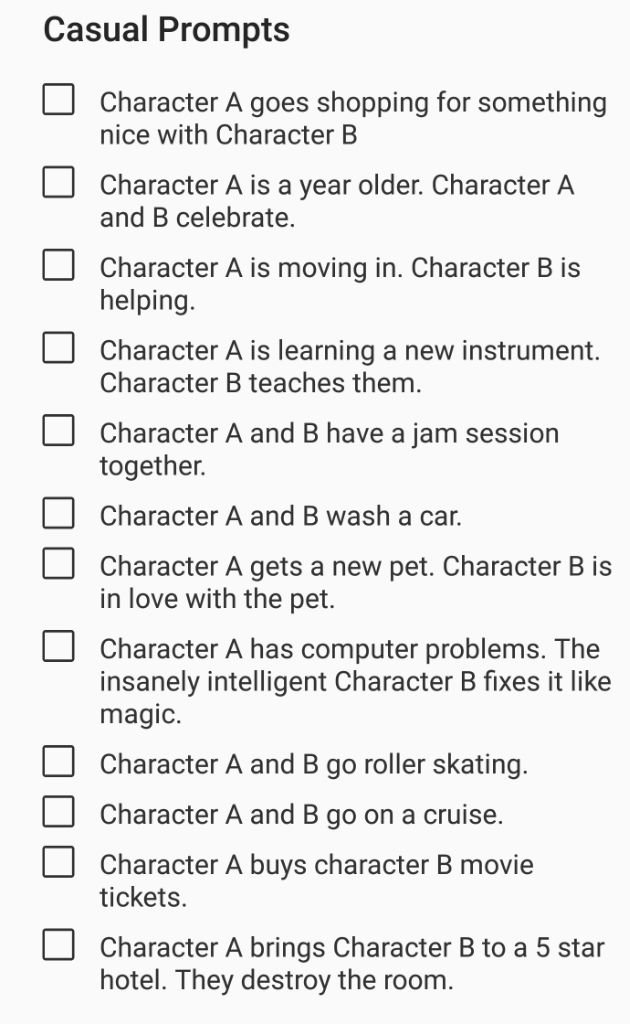Check the 'go on a cruise' item
630x1024 pixels.
click(58, 812)
